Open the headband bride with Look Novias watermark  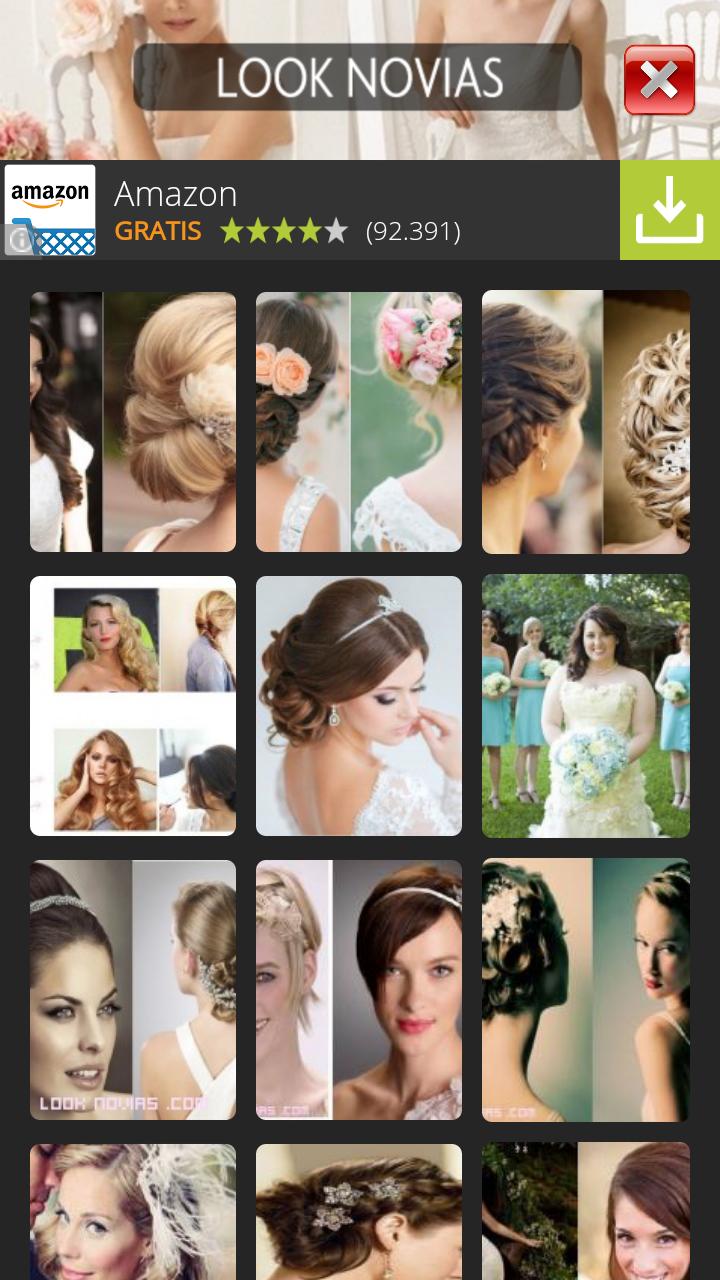coord(133,989)
